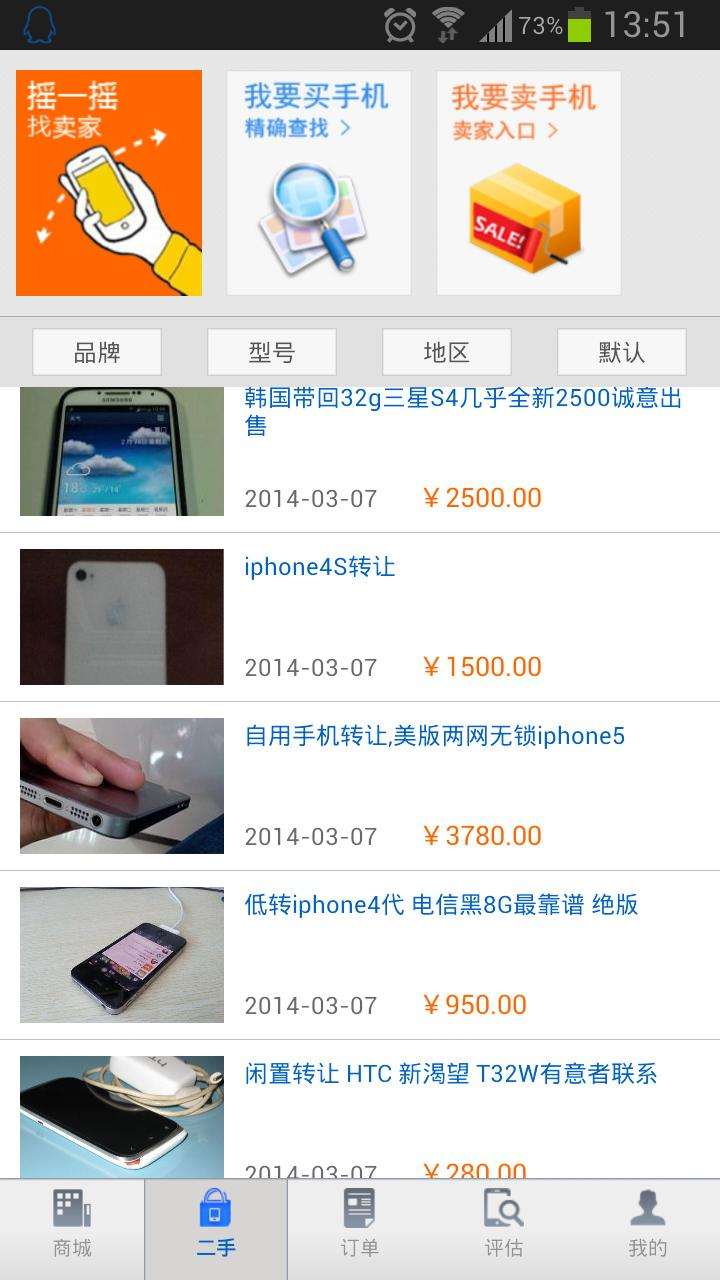Switch to the 商城 tab

tap(72, 1229)
